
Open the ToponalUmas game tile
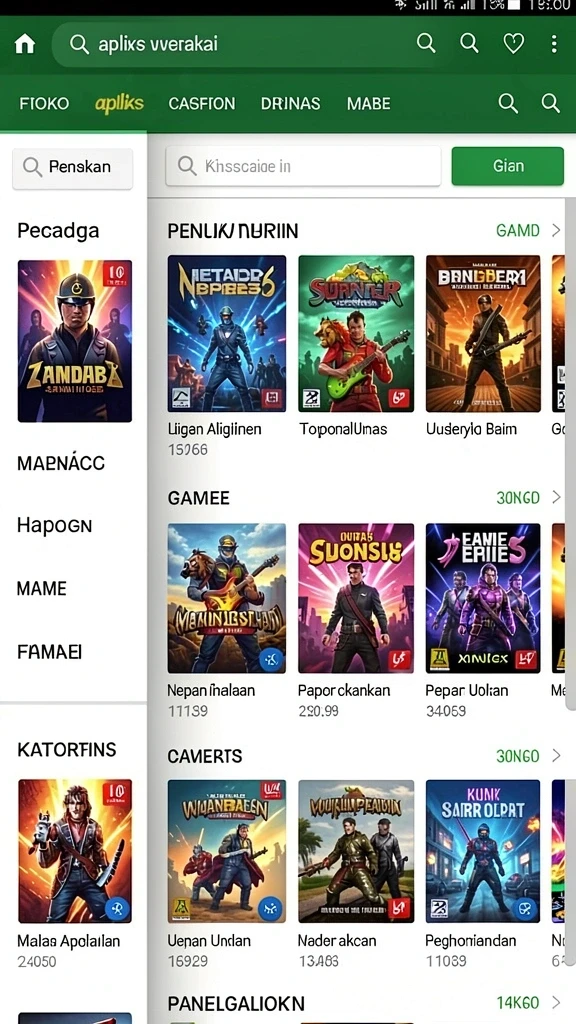click(356, 346)
